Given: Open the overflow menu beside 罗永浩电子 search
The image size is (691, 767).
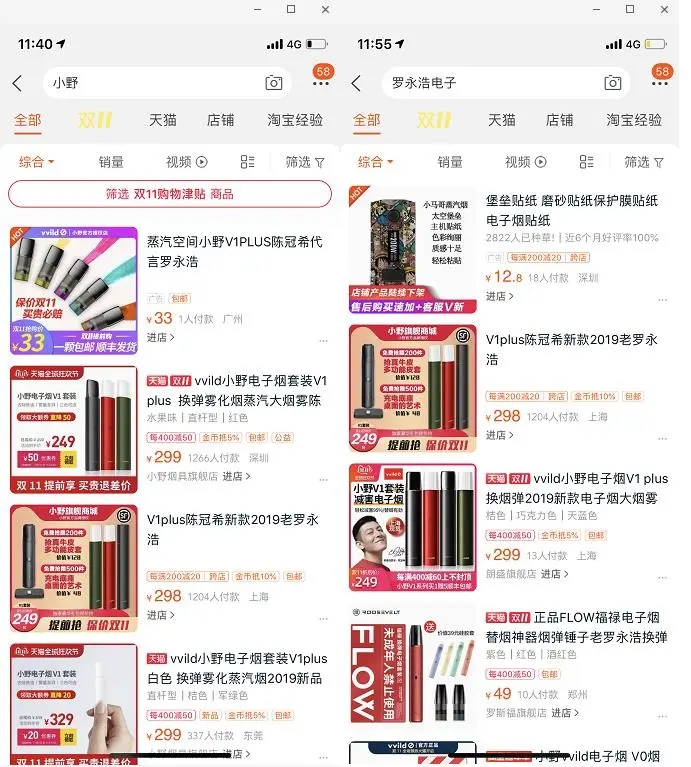Looking at the screenshot, I should point(660,84).
